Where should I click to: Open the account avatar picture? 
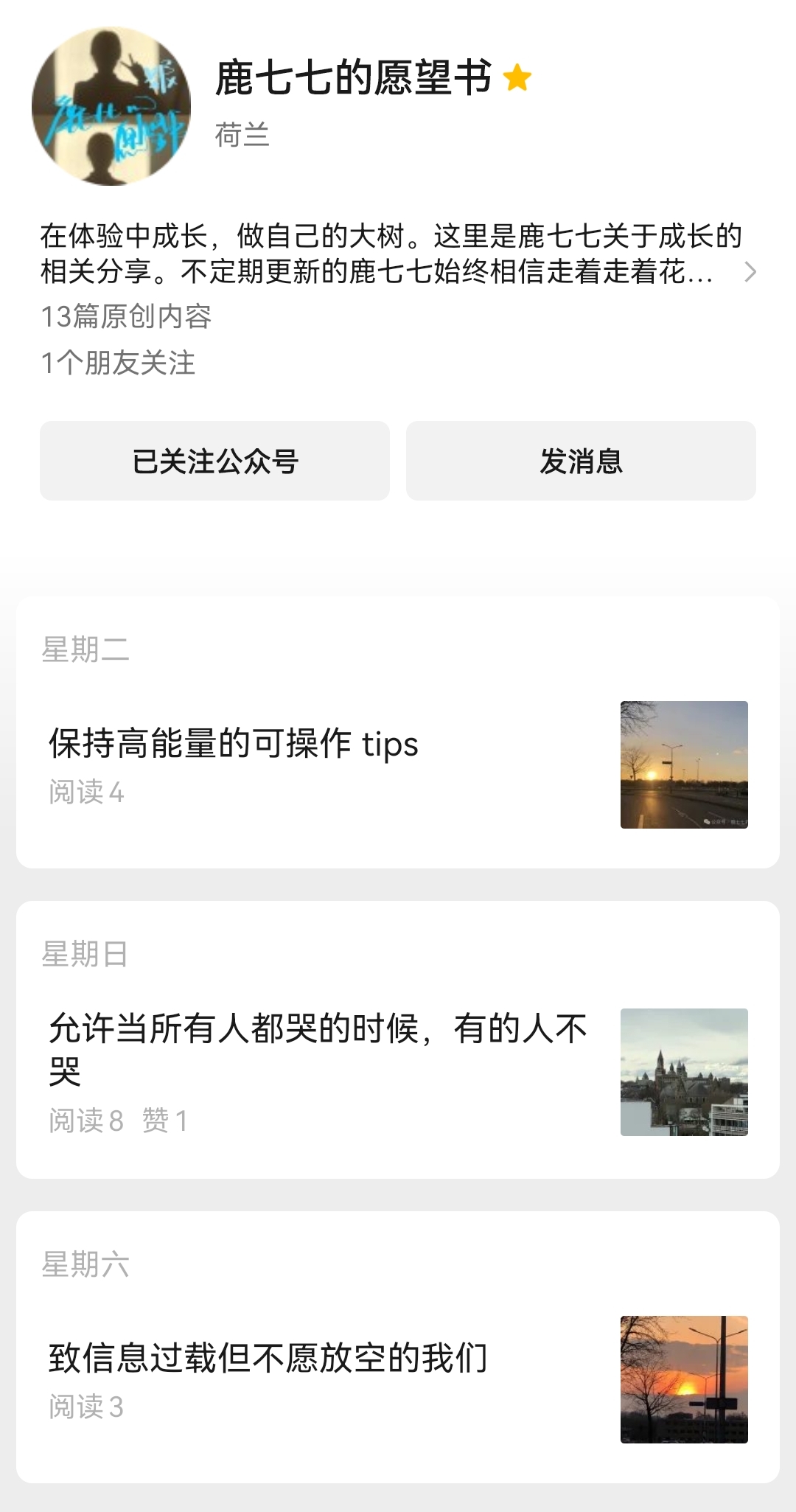pos(111,106)
